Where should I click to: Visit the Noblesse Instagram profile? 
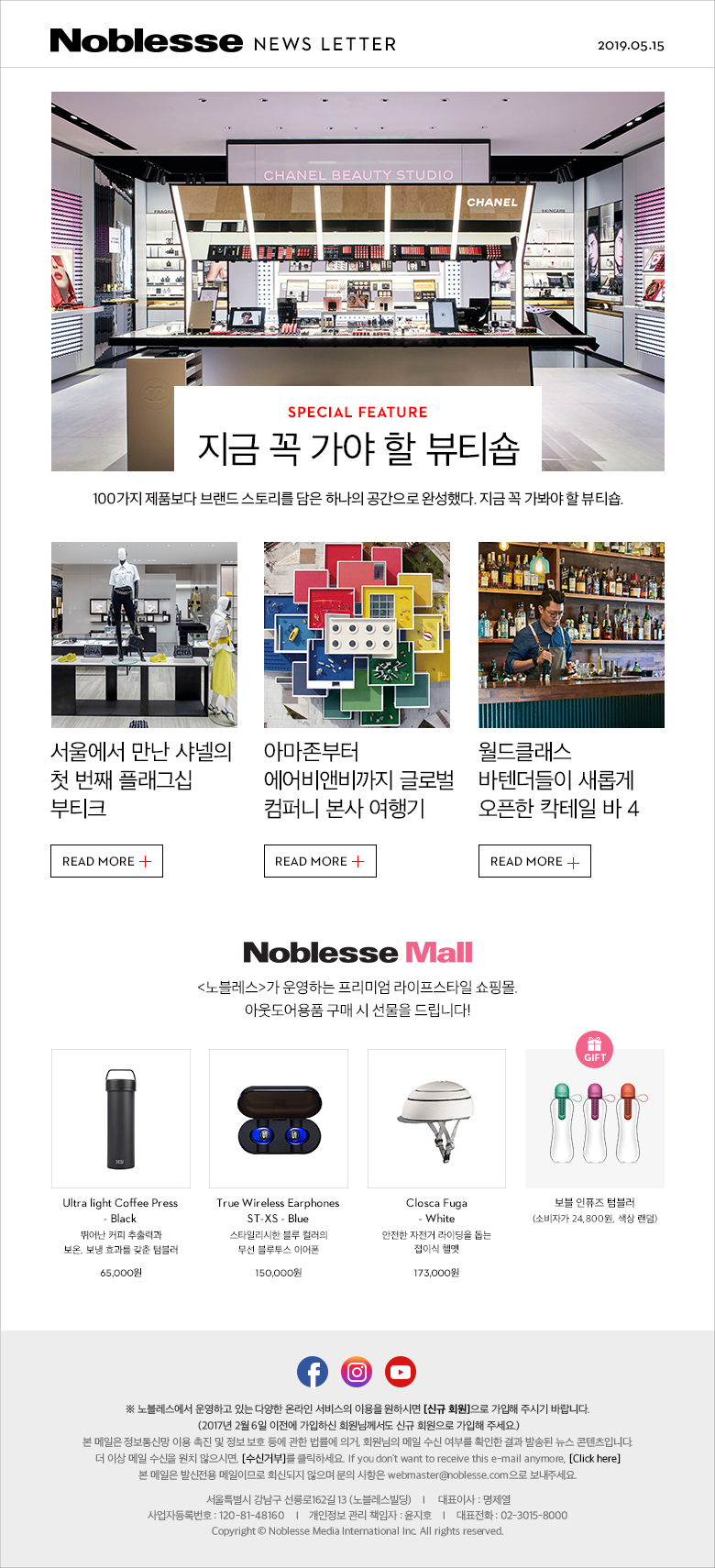click(x=357, y=1372)
